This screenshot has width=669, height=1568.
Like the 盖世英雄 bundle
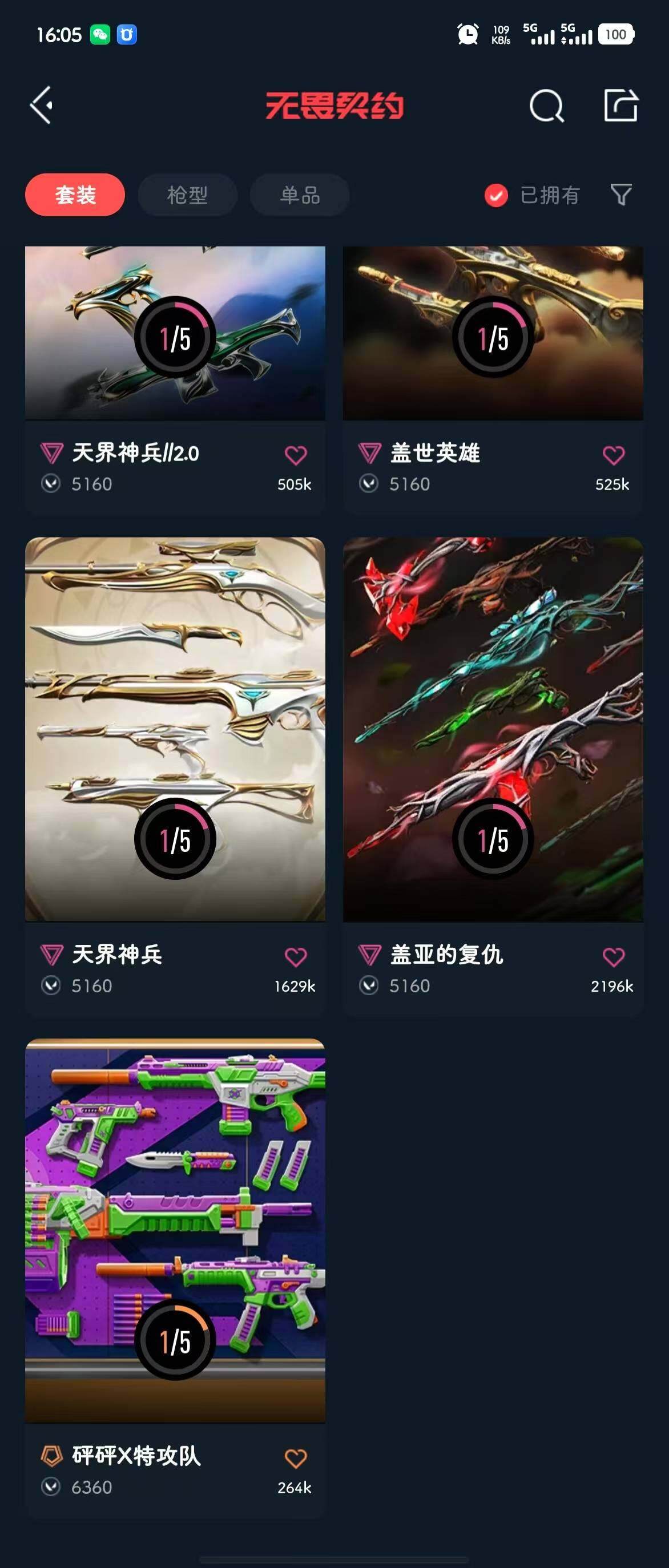[614, 455]
